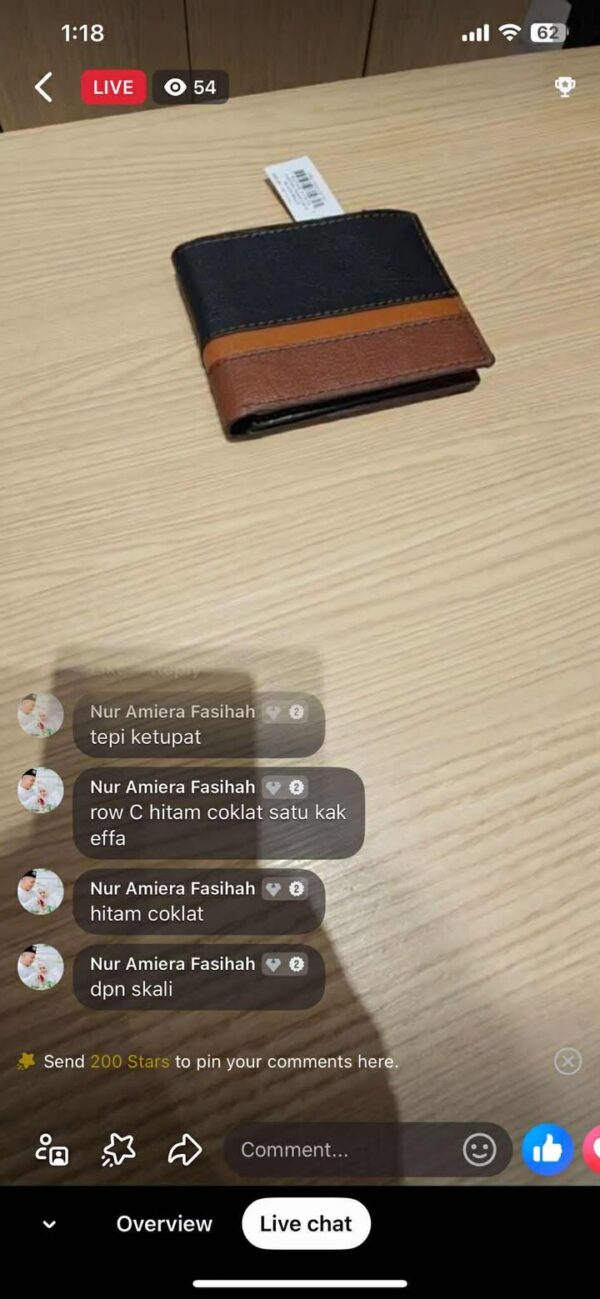Switch to the Overview tab

tap(164, 1224)
